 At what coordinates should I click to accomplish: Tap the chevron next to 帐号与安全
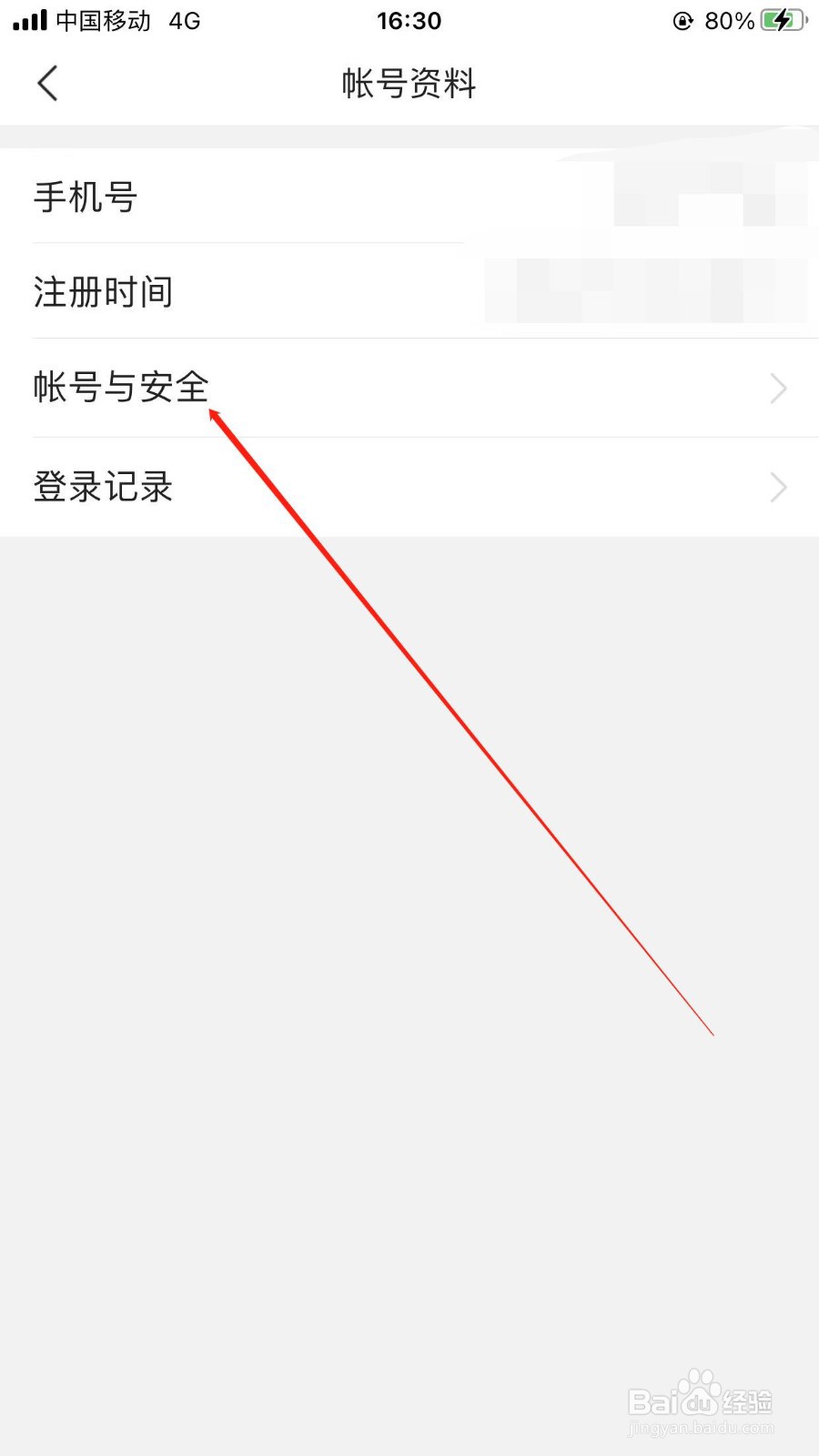[778, 389]
